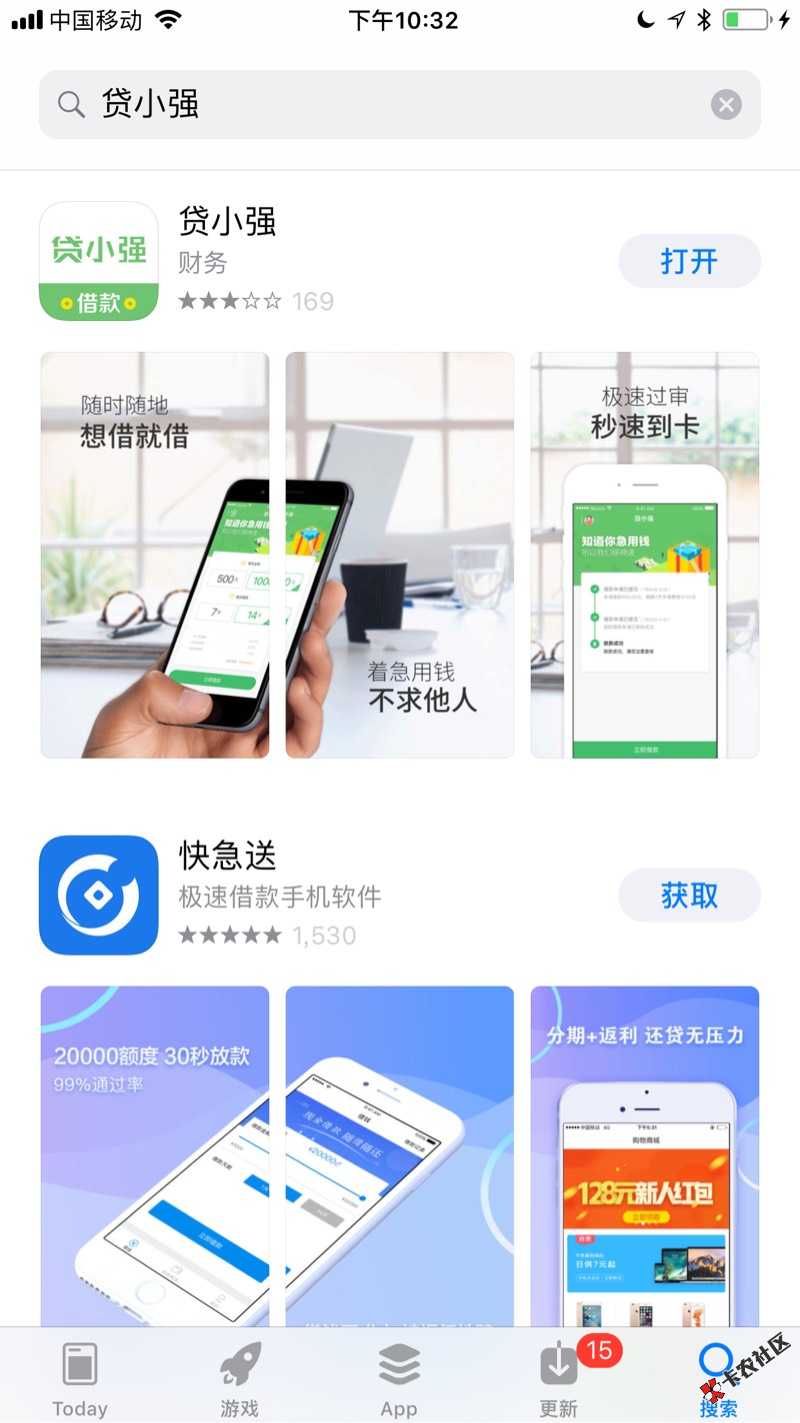Image resolution: width=800 pixels, height=1423 pixels.
Task: Tap the search field containing 贷小强
Action: pyautogui.click(x=380, y=104)
